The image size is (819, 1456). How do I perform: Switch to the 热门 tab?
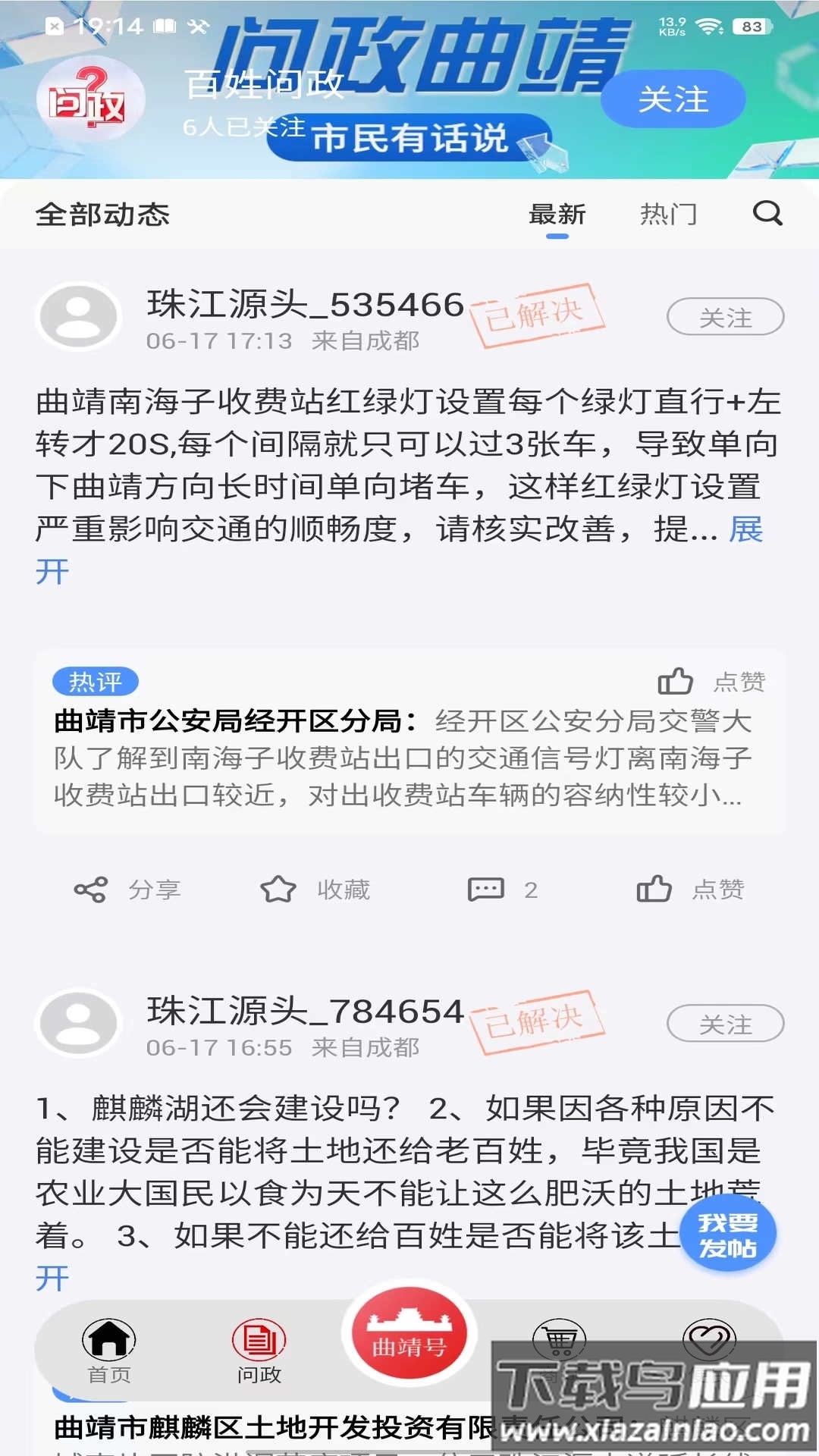(670, 215)
